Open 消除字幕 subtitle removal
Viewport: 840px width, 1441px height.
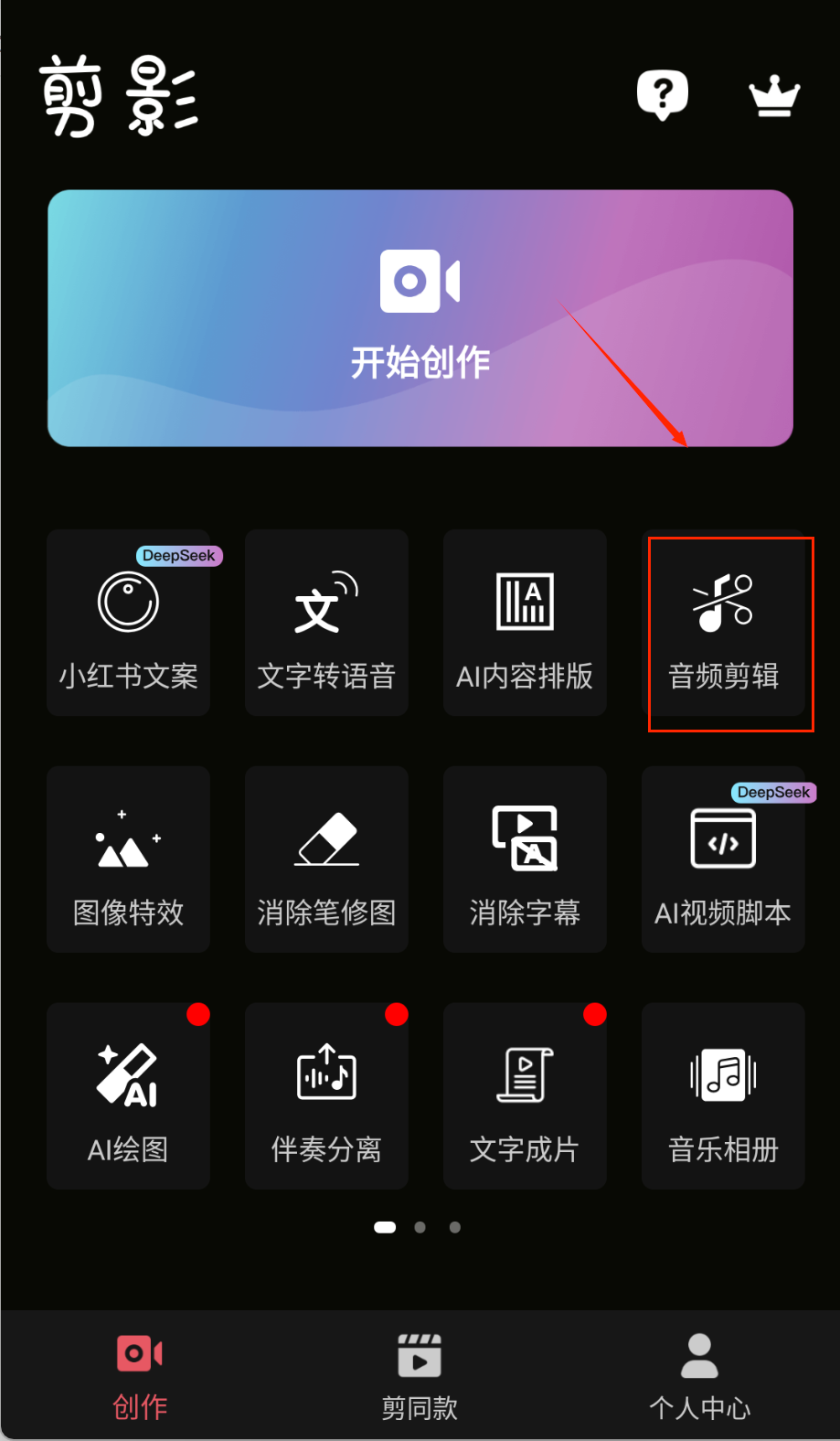click(x=525, y=859)
